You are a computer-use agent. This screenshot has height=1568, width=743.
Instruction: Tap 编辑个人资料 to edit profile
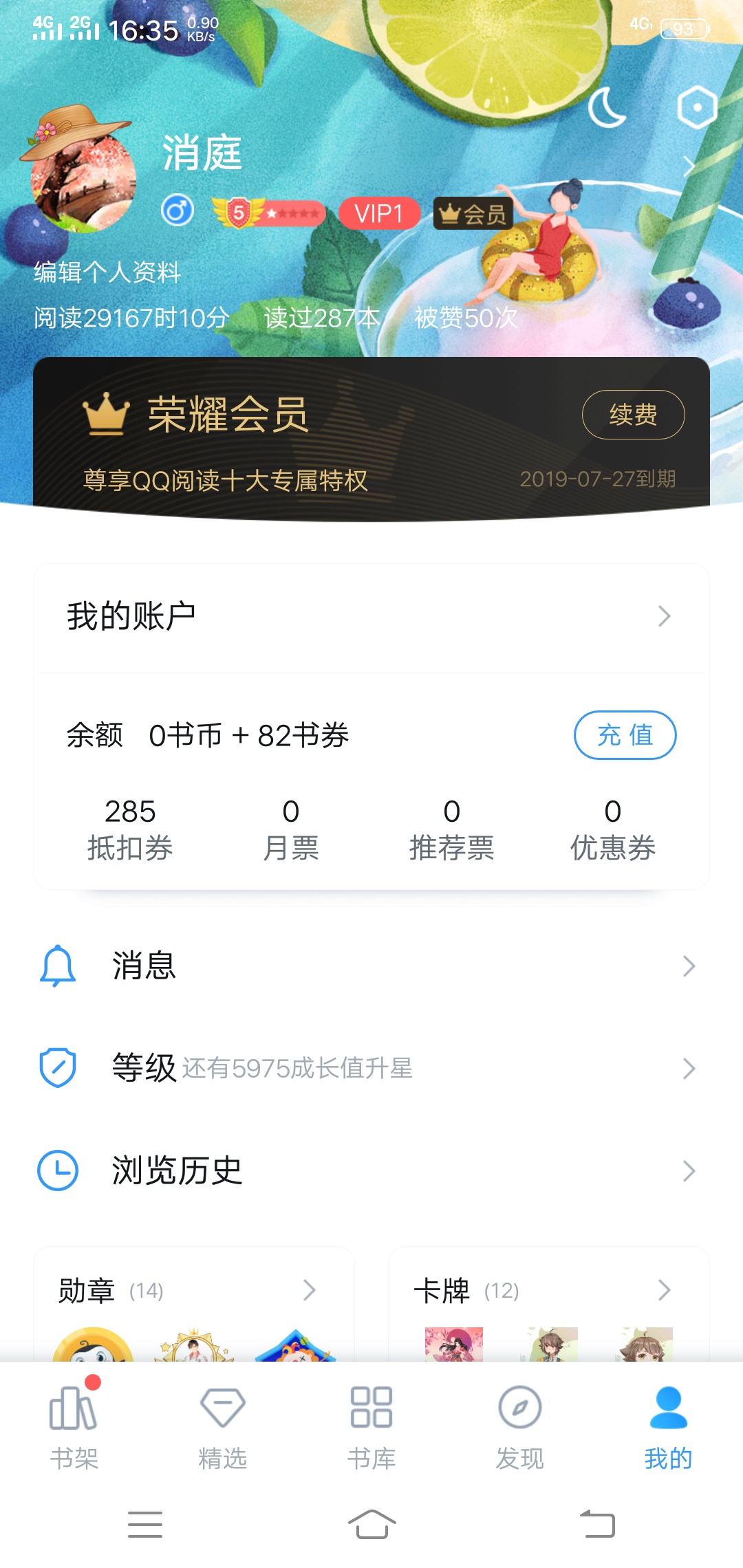point(107,272)
